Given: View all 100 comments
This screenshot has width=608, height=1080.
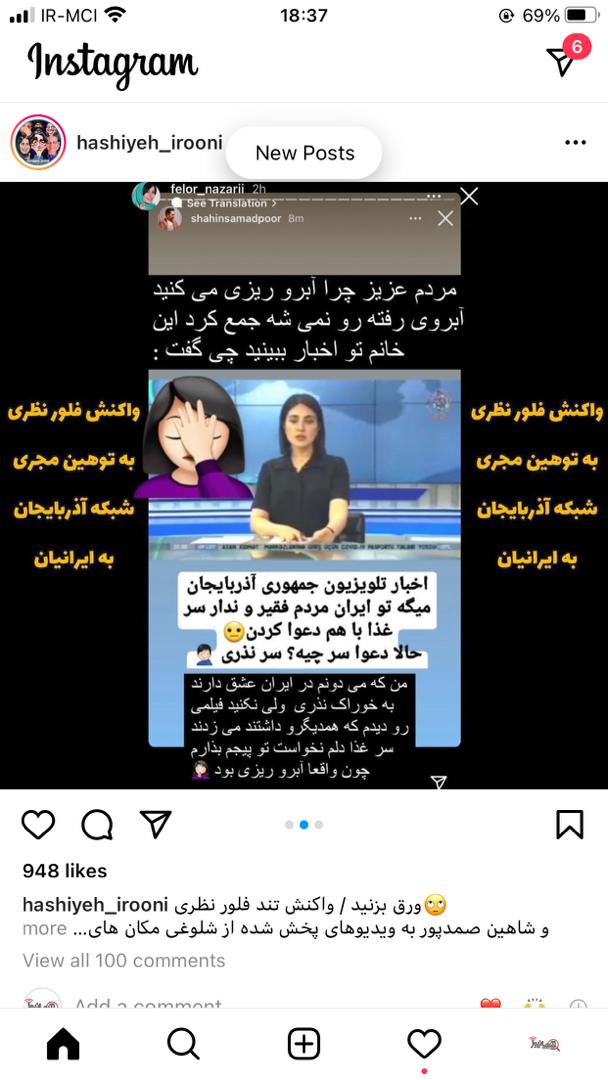Looking at the screenshot, I should (x=124, y=960).
